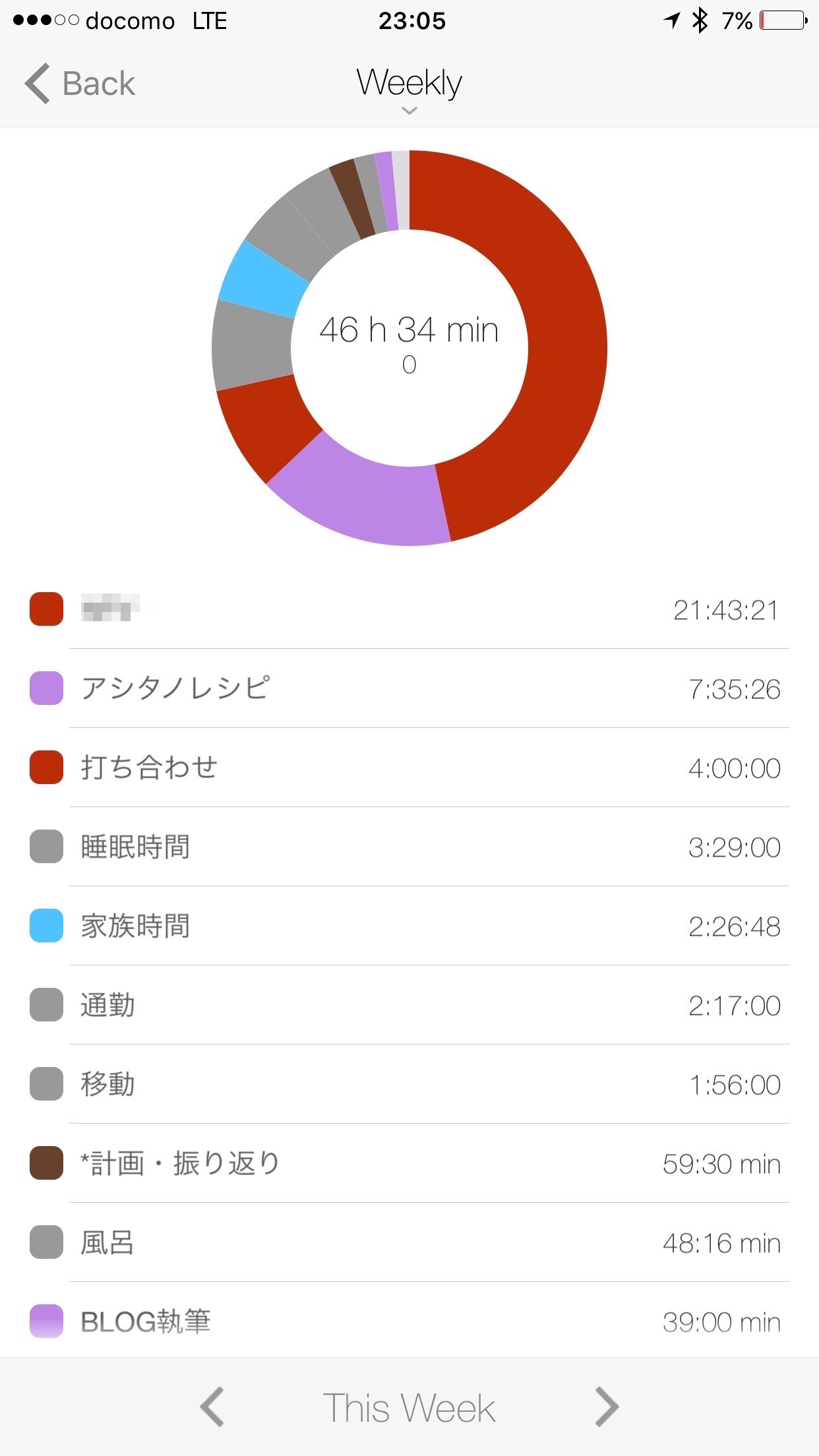Select the 睡眠時間 row
The width and height of the screenshot is (819, 1456).
pyautogui.click(x=409, y=847)
